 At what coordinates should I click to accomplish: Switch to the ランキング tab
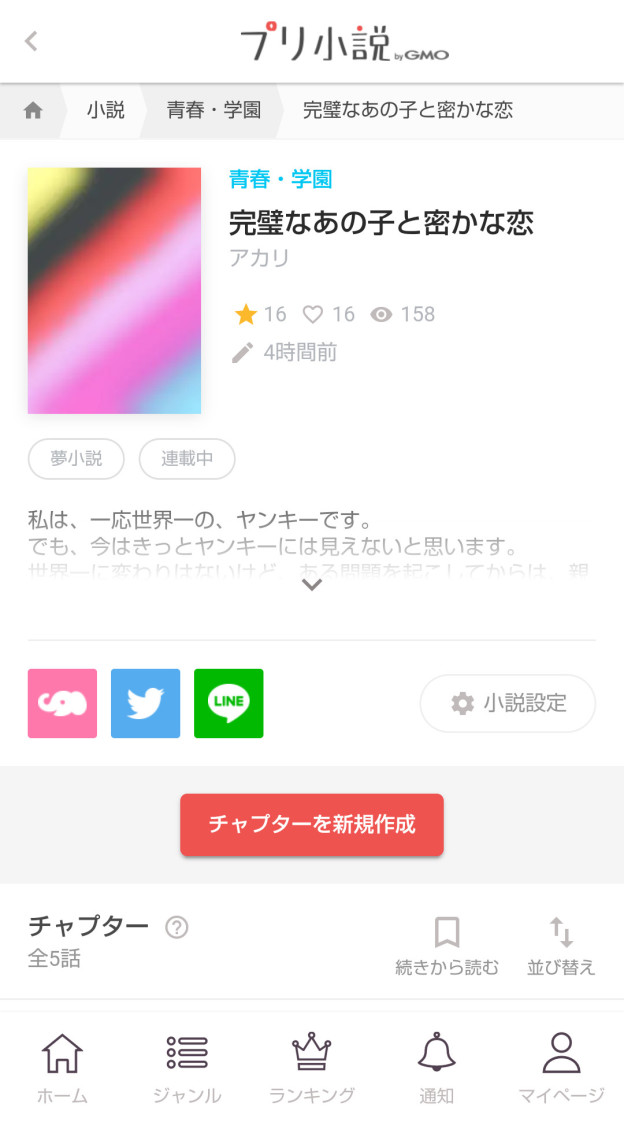pos(312,1068)
